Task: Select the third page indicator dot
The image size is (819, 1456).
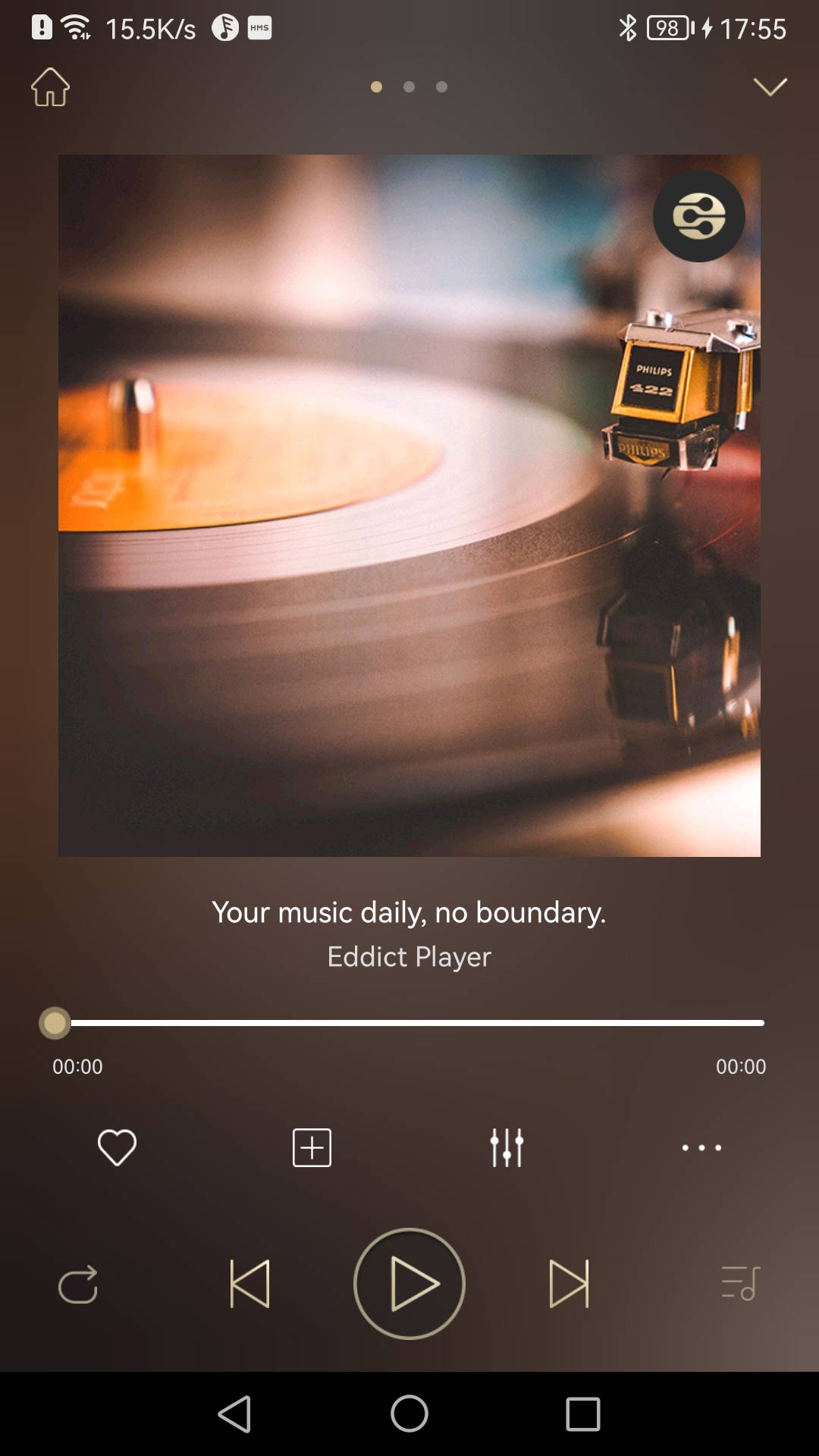Action: [441, 87]
